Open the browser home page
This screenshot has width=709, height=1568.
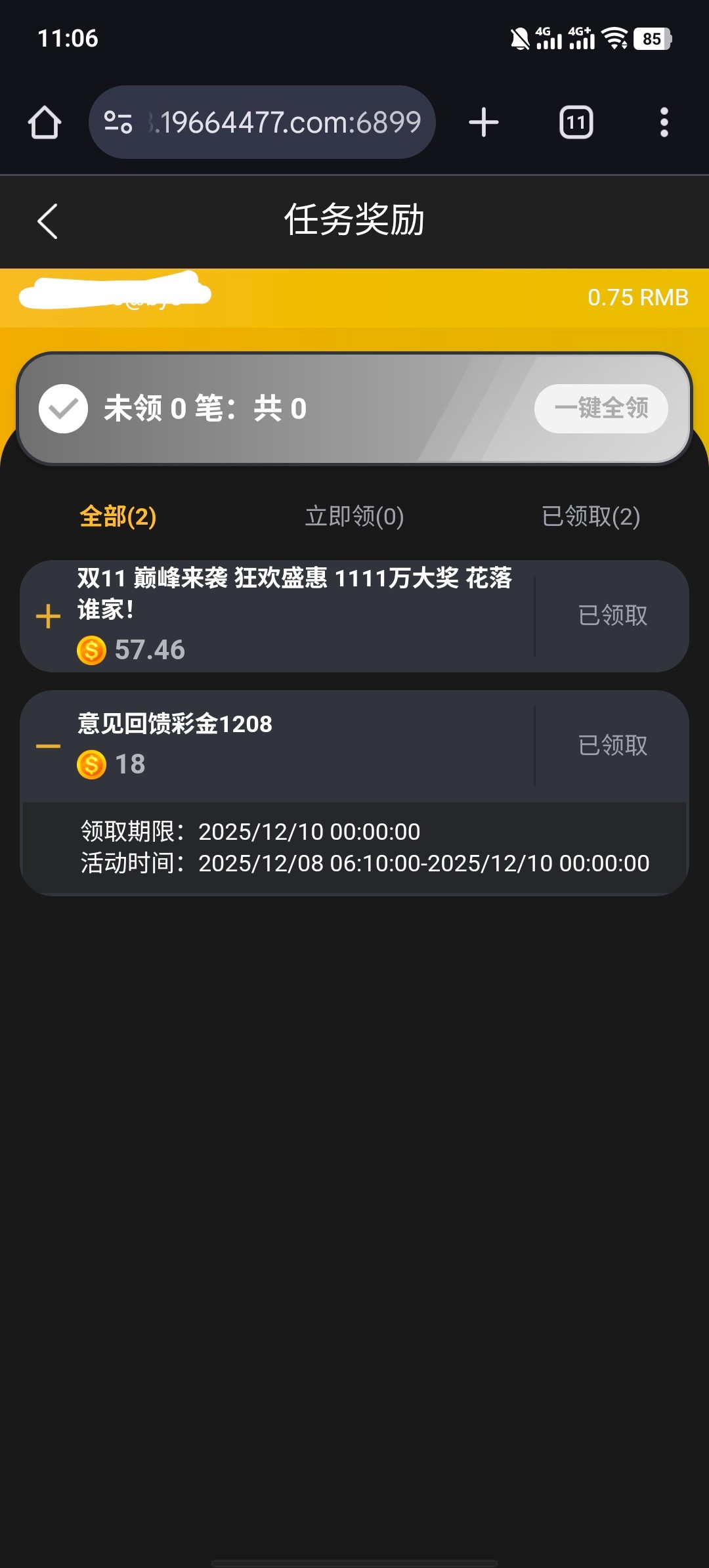[x=45, y=123]
